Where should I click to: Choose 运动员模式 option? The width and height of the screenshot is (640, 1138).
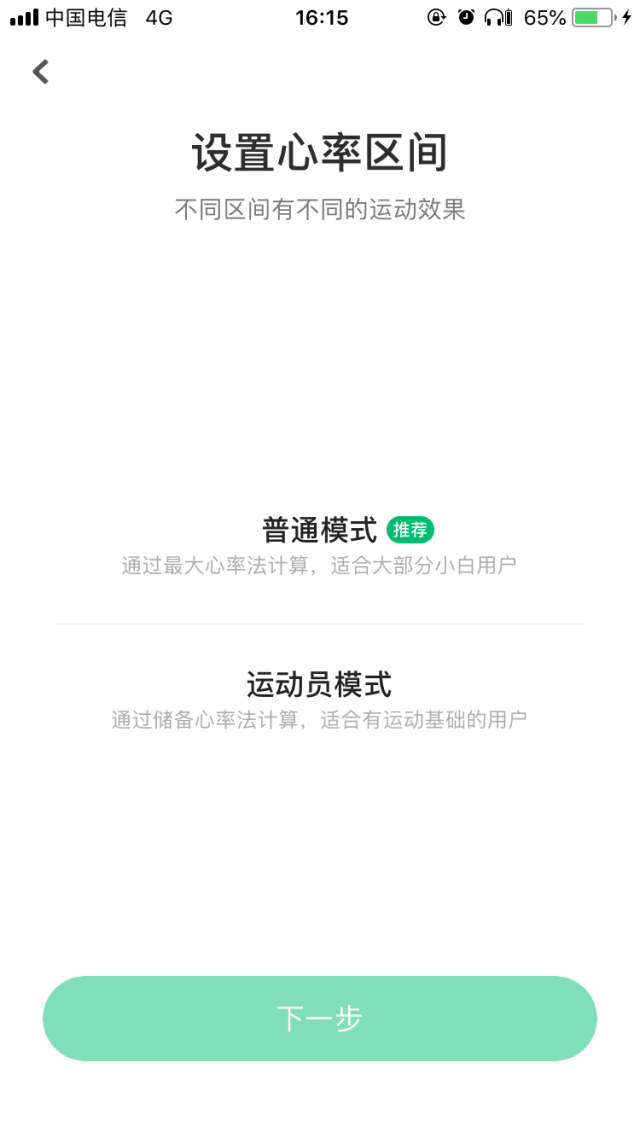319,700
